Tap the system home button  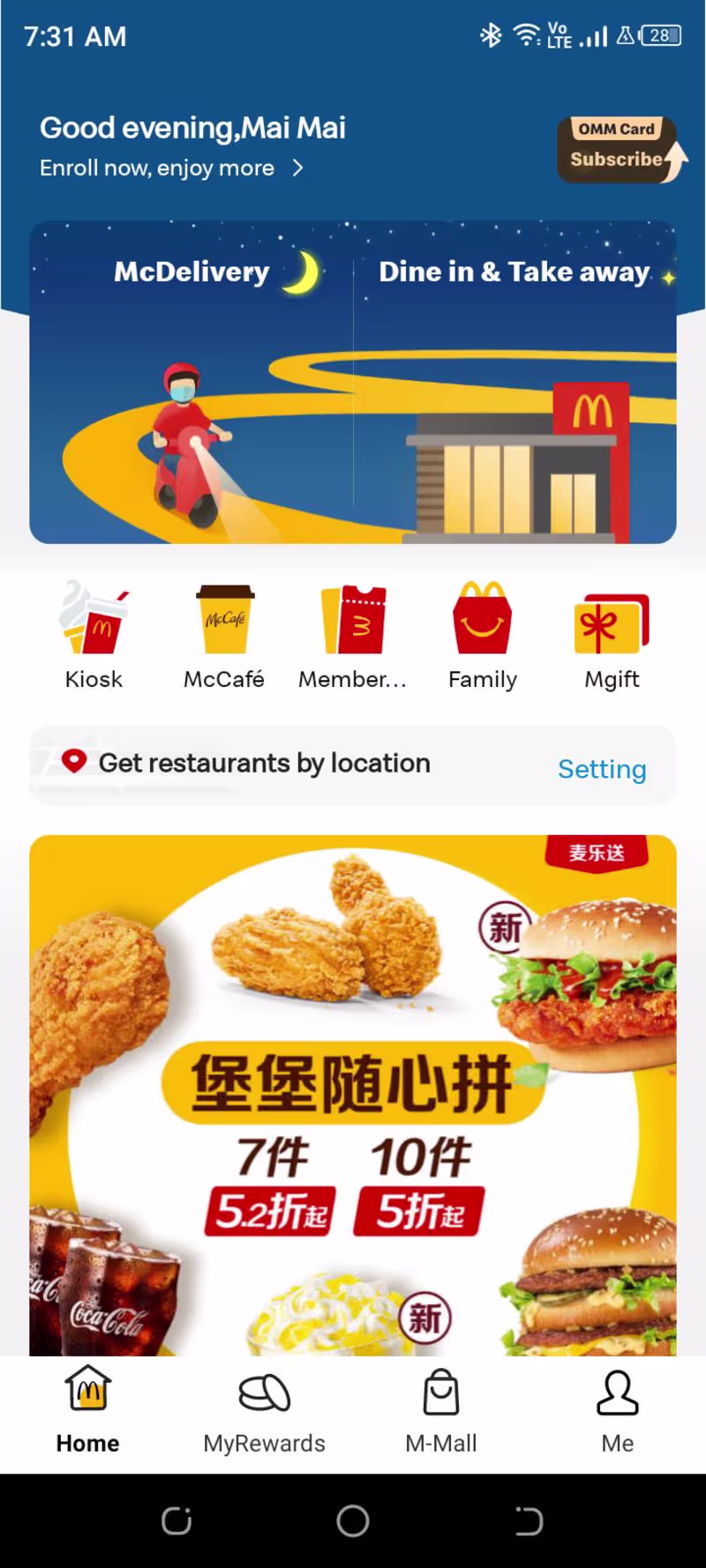[353, 1520]
